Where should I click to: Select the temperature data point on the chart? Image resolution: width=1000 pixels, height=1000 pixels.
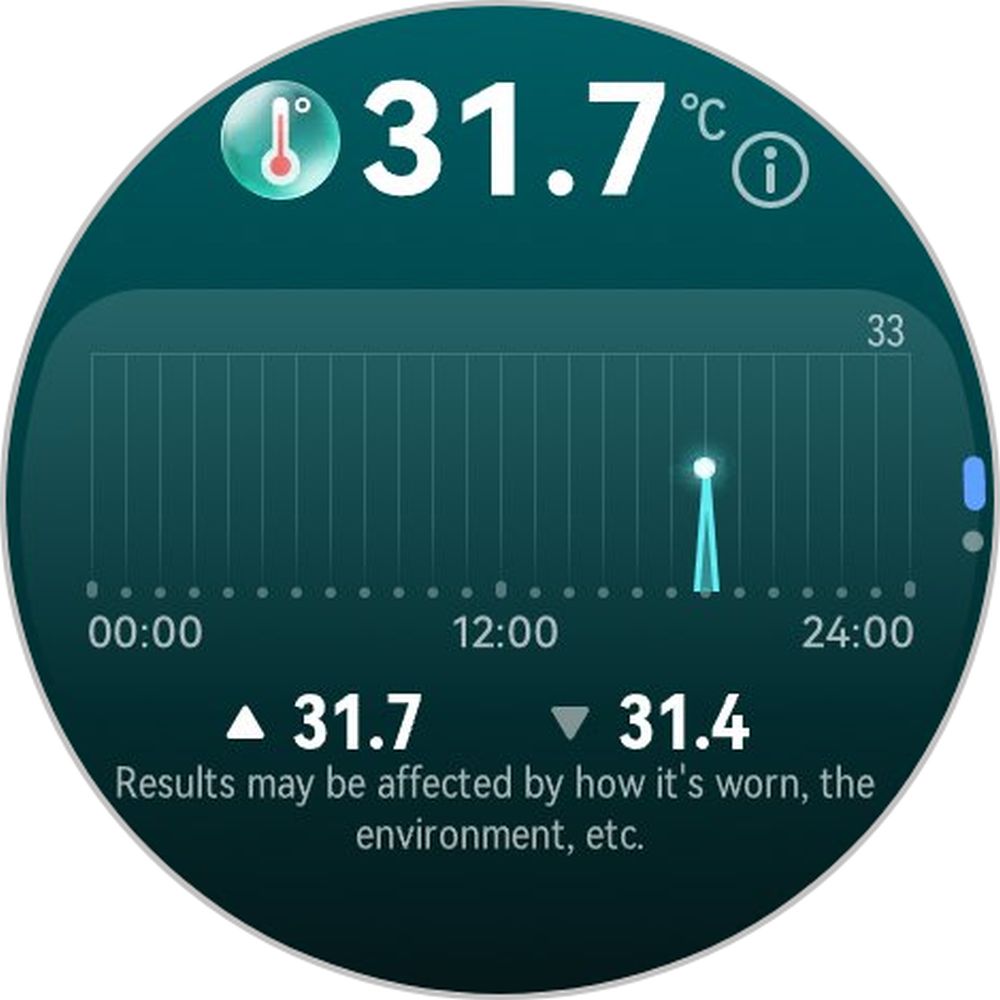[x=705, y=467]
